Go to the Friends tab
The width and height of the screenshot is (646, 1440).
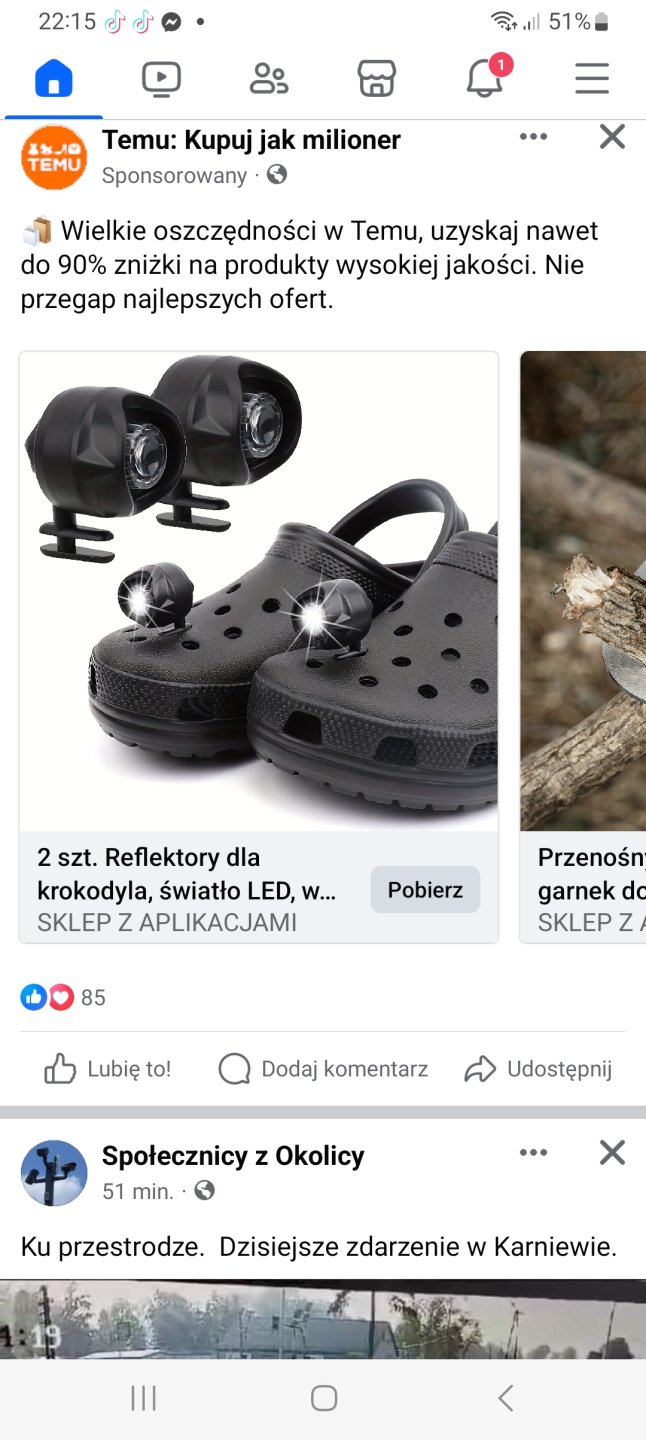(268, 78)
